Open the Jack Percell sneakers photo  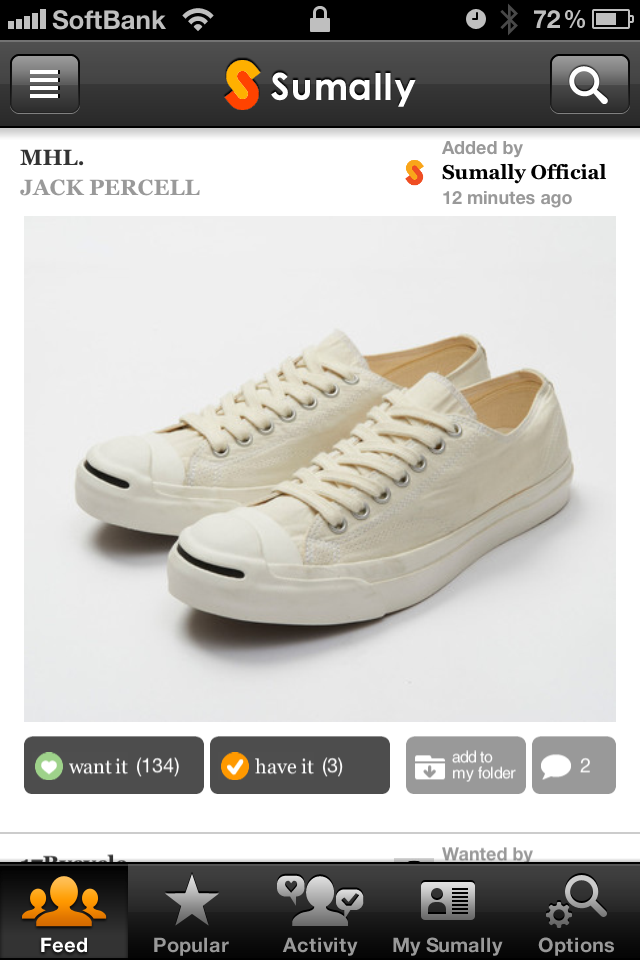(320, 468)
